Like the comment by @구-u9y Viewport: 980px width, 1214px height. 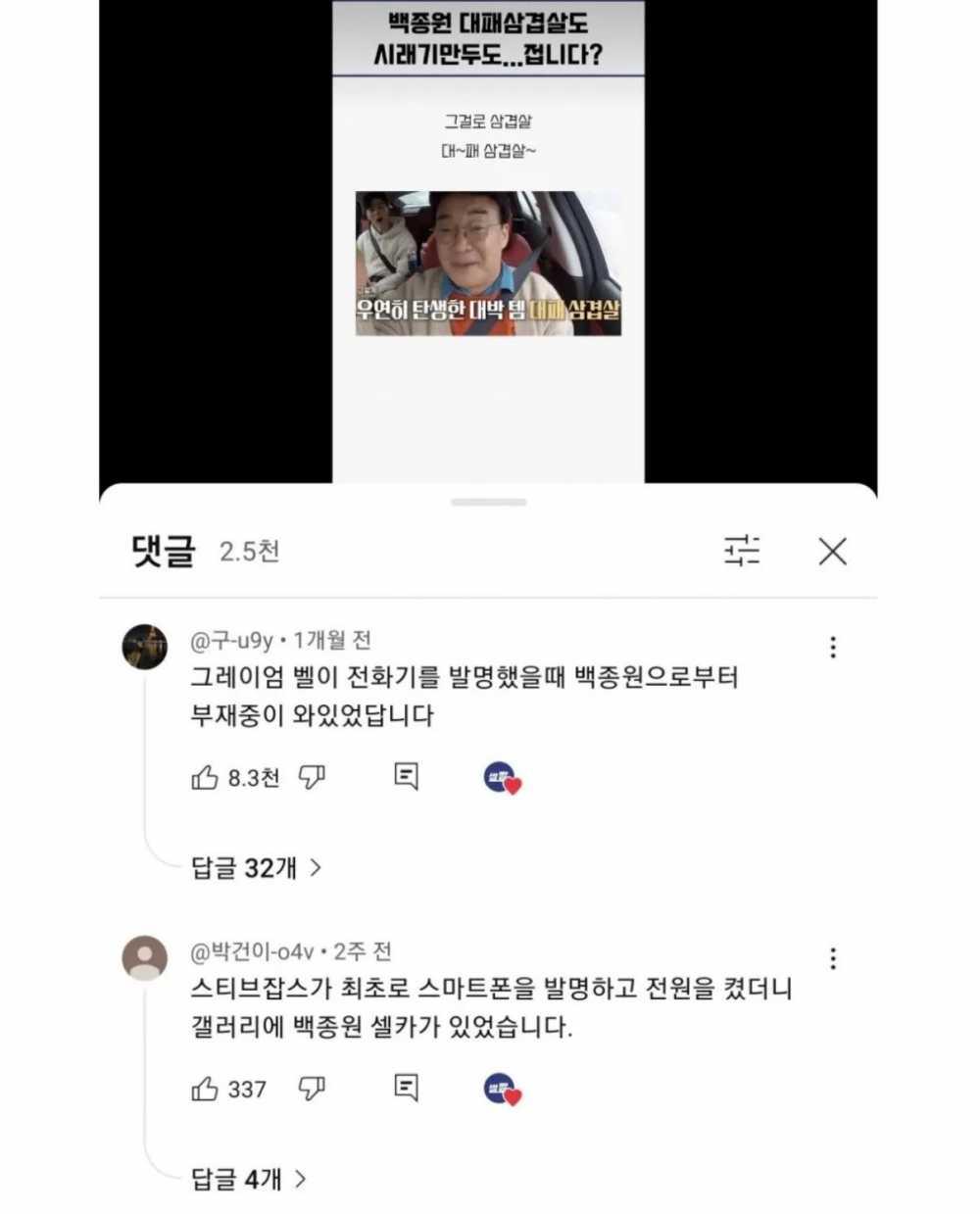(x=205, y=778)
